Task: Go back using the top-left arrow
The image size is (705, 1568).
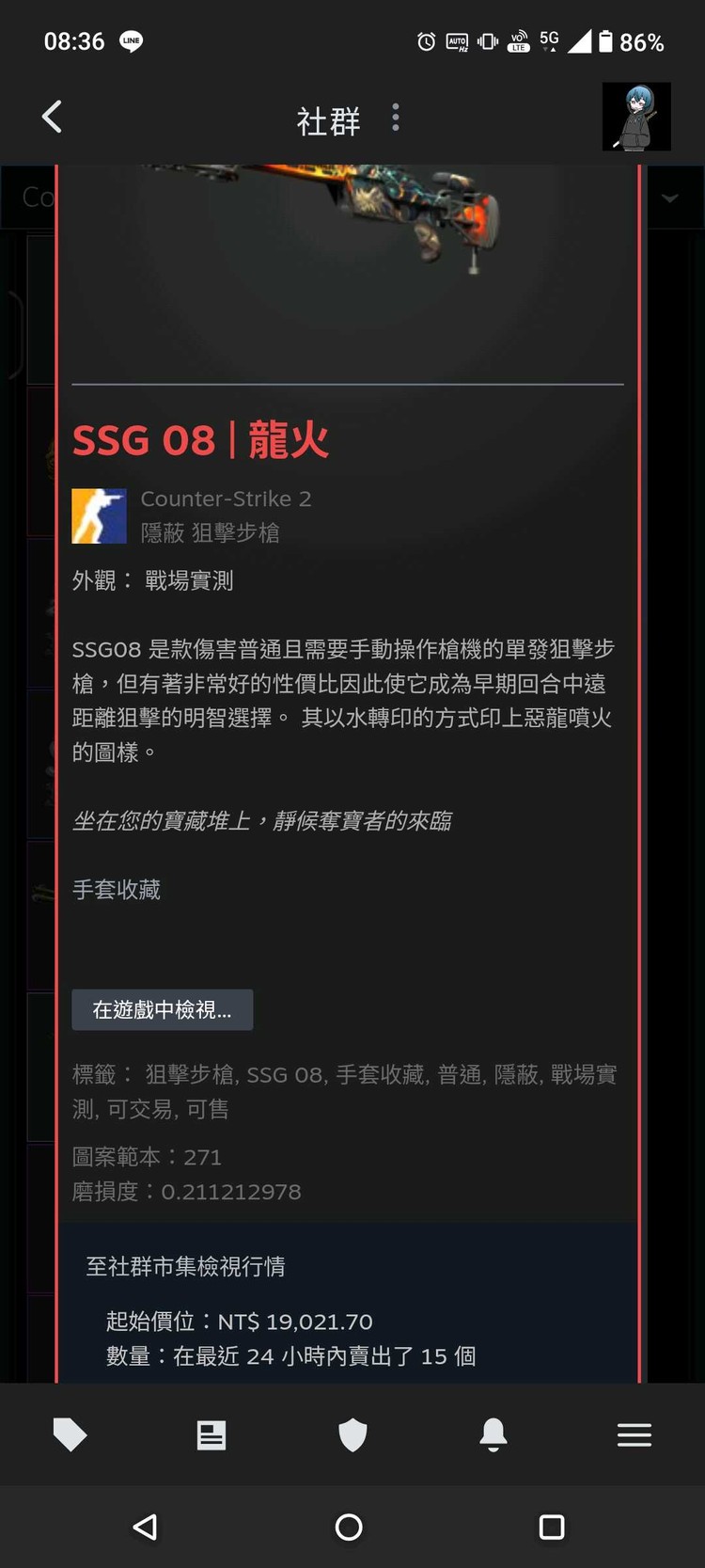Action: 53,118
